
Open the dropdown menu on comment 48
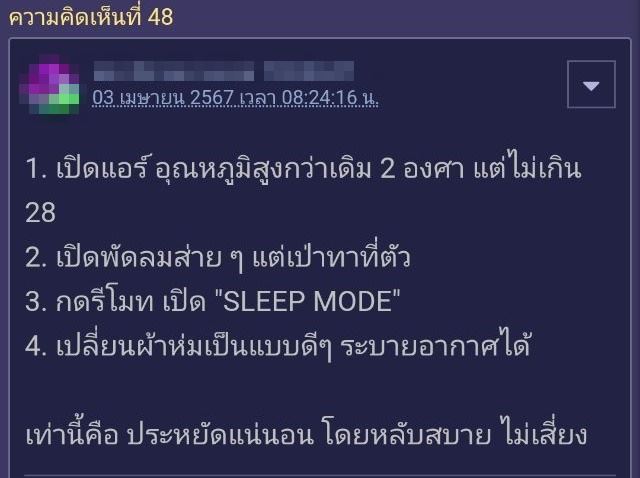pyautogui.click(x=590, y=85)
